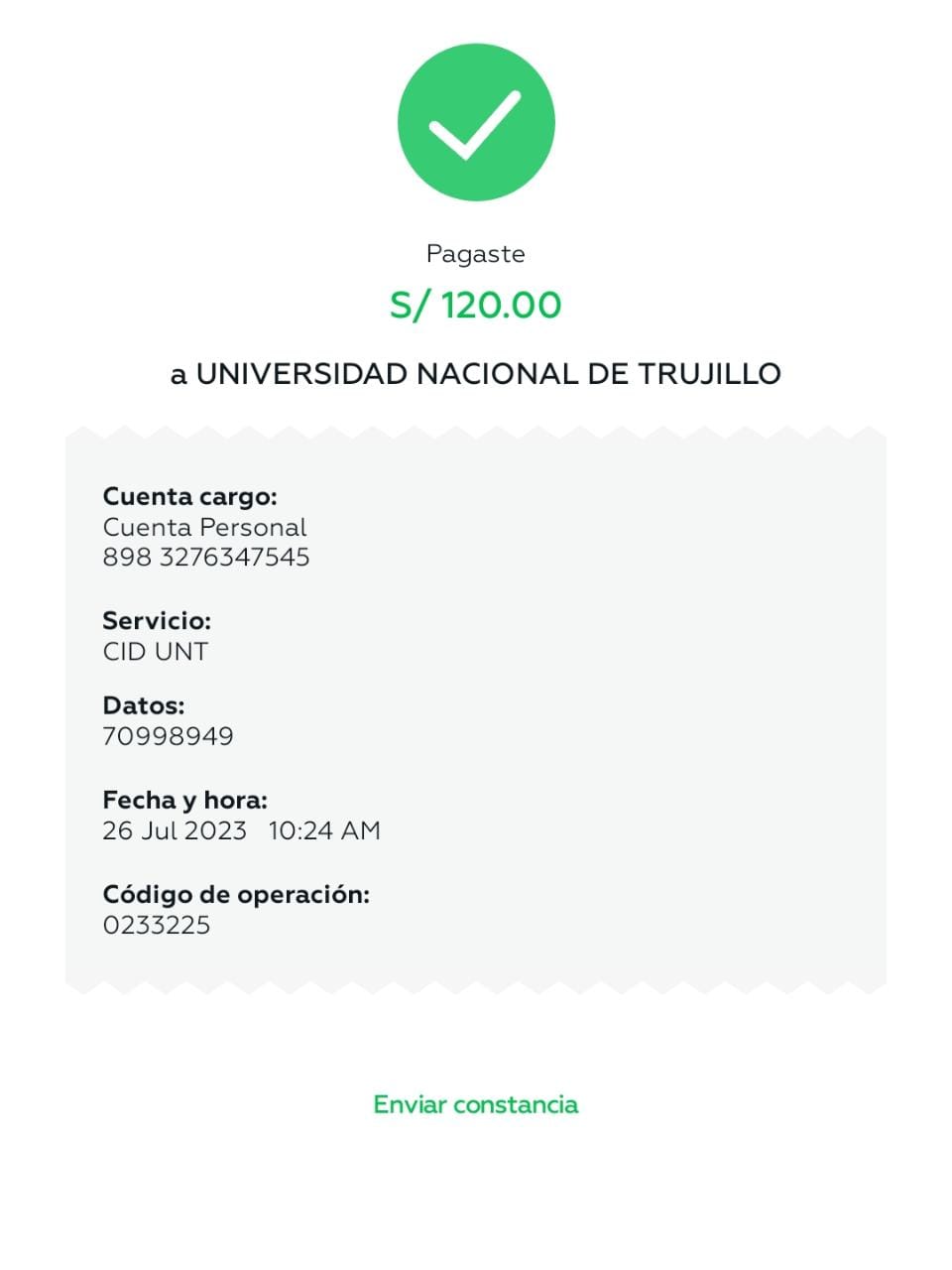This screenshot has height=1270, width=952.
Task: Tap Enviar constancia to send the receipt
Action: pyautogui.click(x=475, y=1104)
